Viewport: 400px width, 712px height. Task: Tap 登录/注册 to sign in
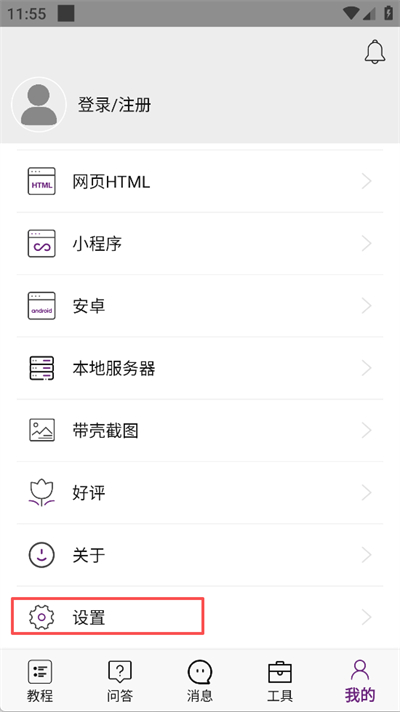pyautogui.click(x=114, y=105)
